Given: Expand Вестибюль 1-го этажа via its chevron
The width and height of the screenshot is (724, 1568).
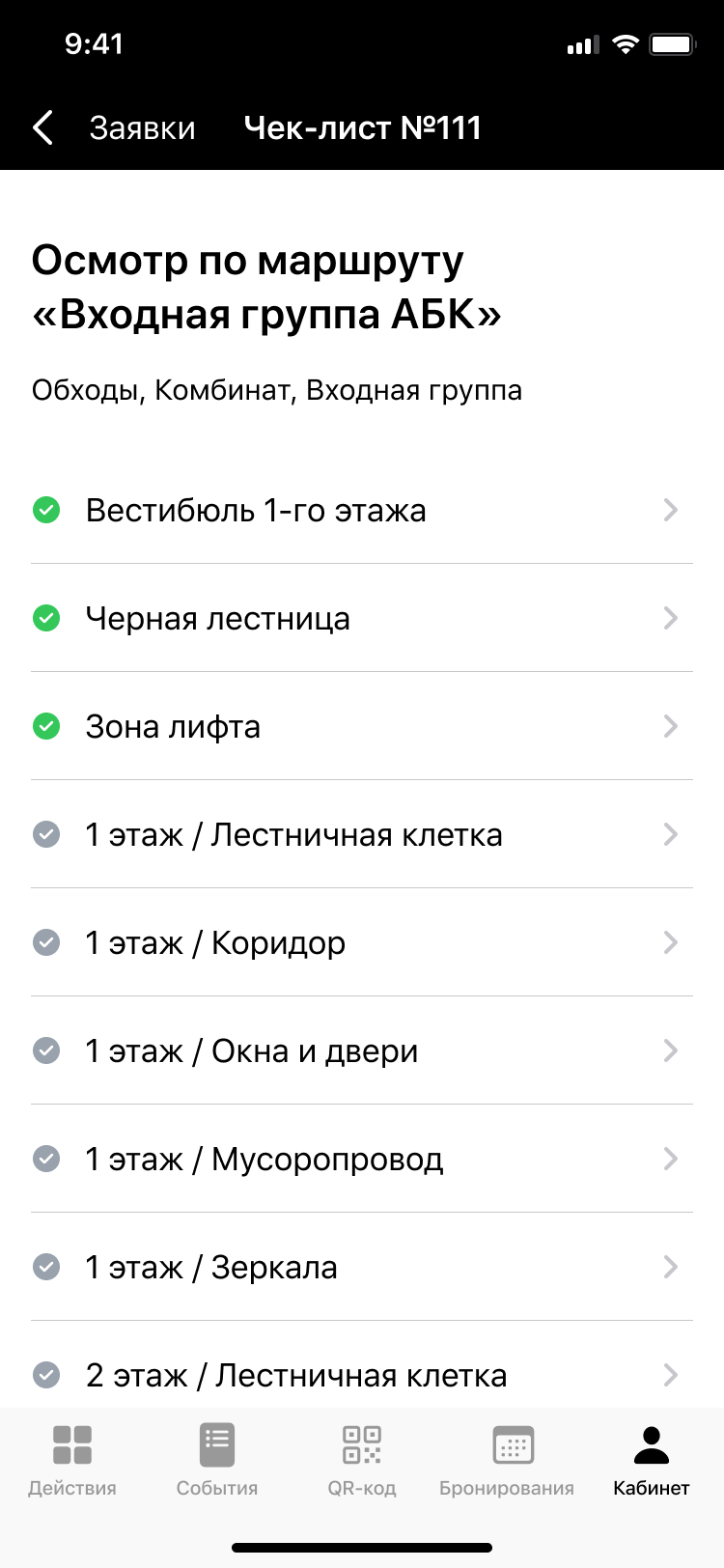Looking at the screenshot, I should coord(671,510).
